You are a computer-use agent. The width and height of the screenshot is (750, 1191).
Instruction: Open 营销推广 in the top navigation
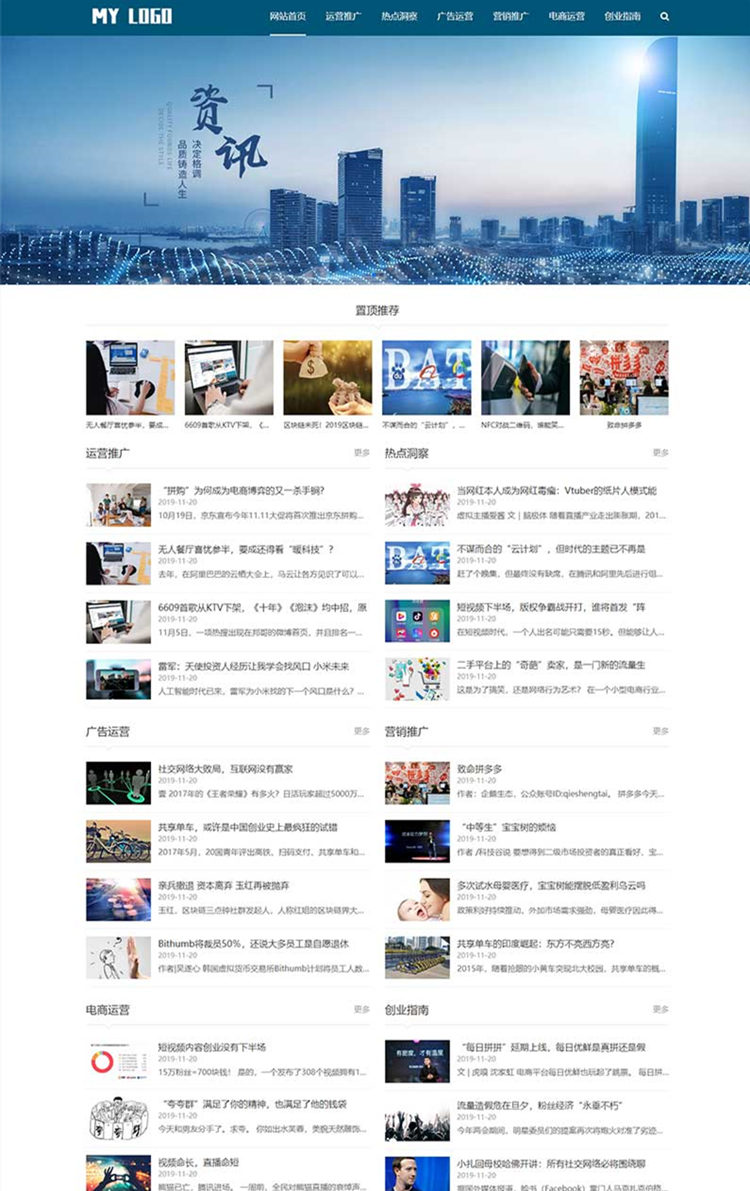pyautogui.click(x=511, y=17)
